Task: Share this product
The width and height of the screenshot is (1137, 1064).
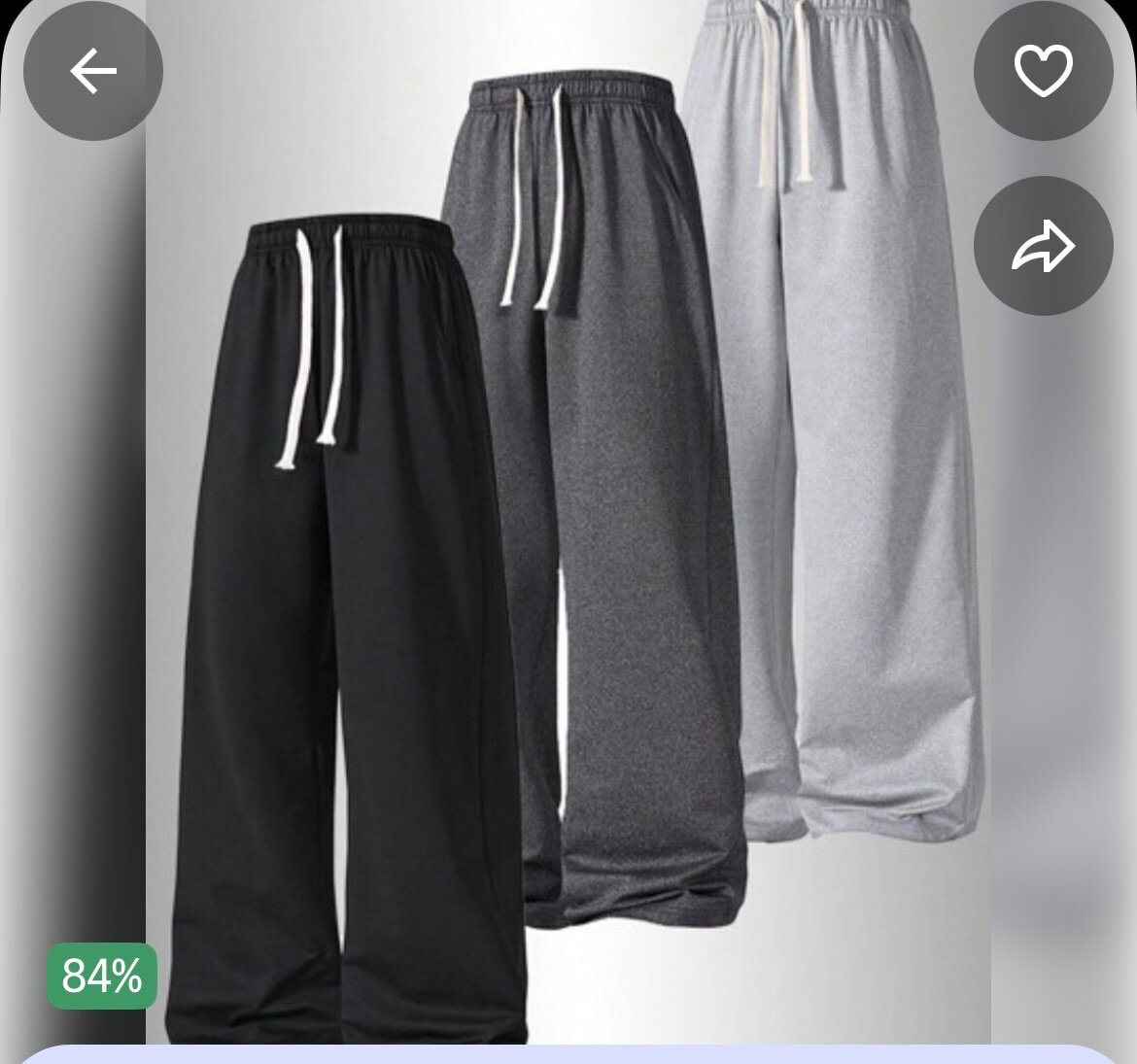Action: click(x=1043, y=246)
